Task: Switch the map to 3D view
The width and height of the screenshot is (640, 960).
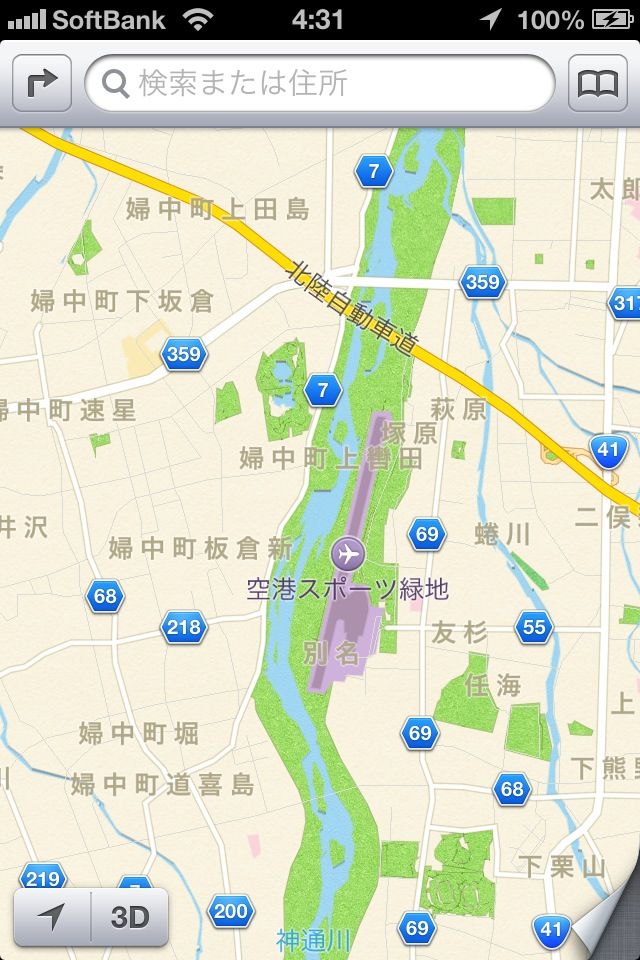Action: click(130, 916)
